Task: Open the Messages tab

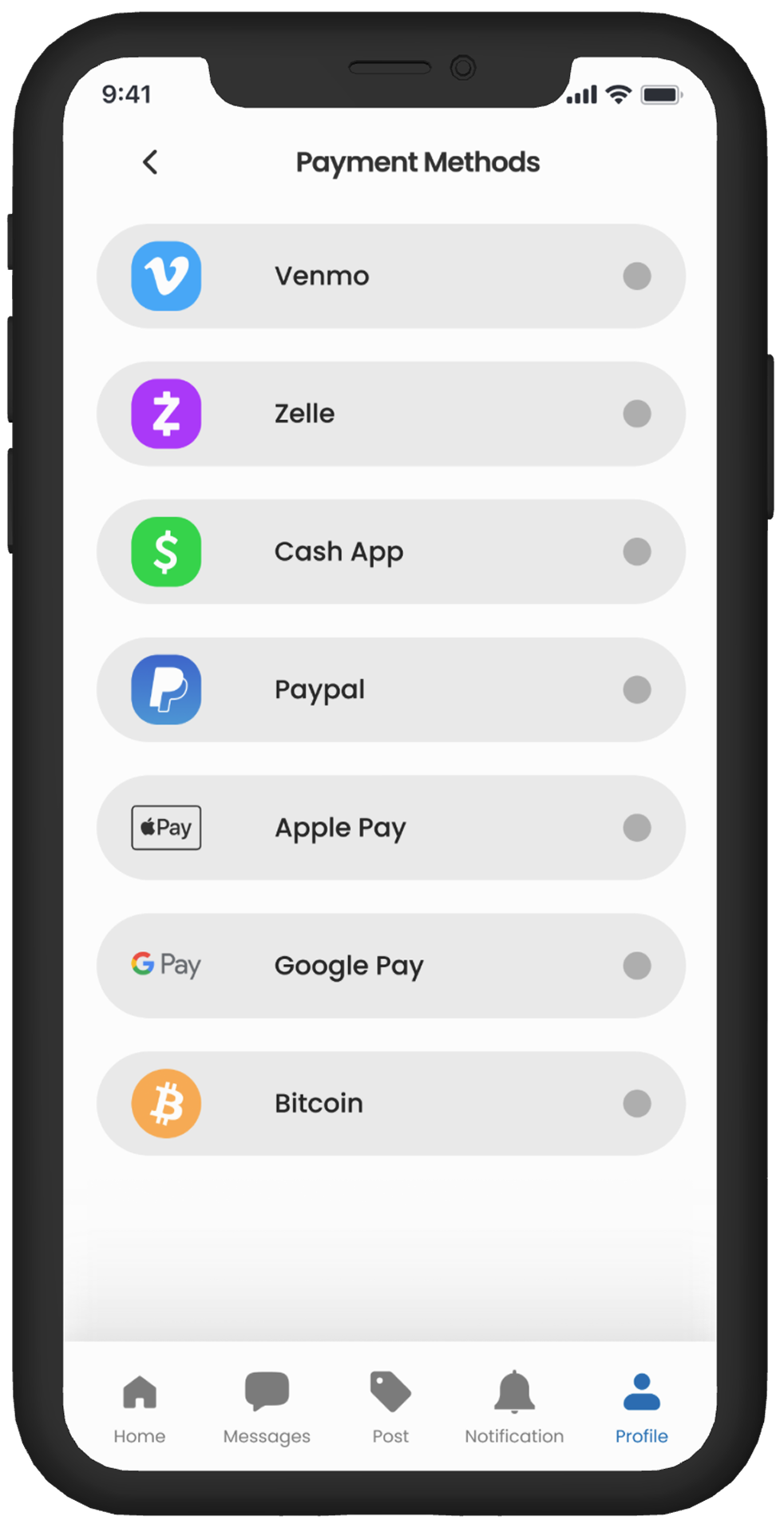Action: click(267, 1407)
